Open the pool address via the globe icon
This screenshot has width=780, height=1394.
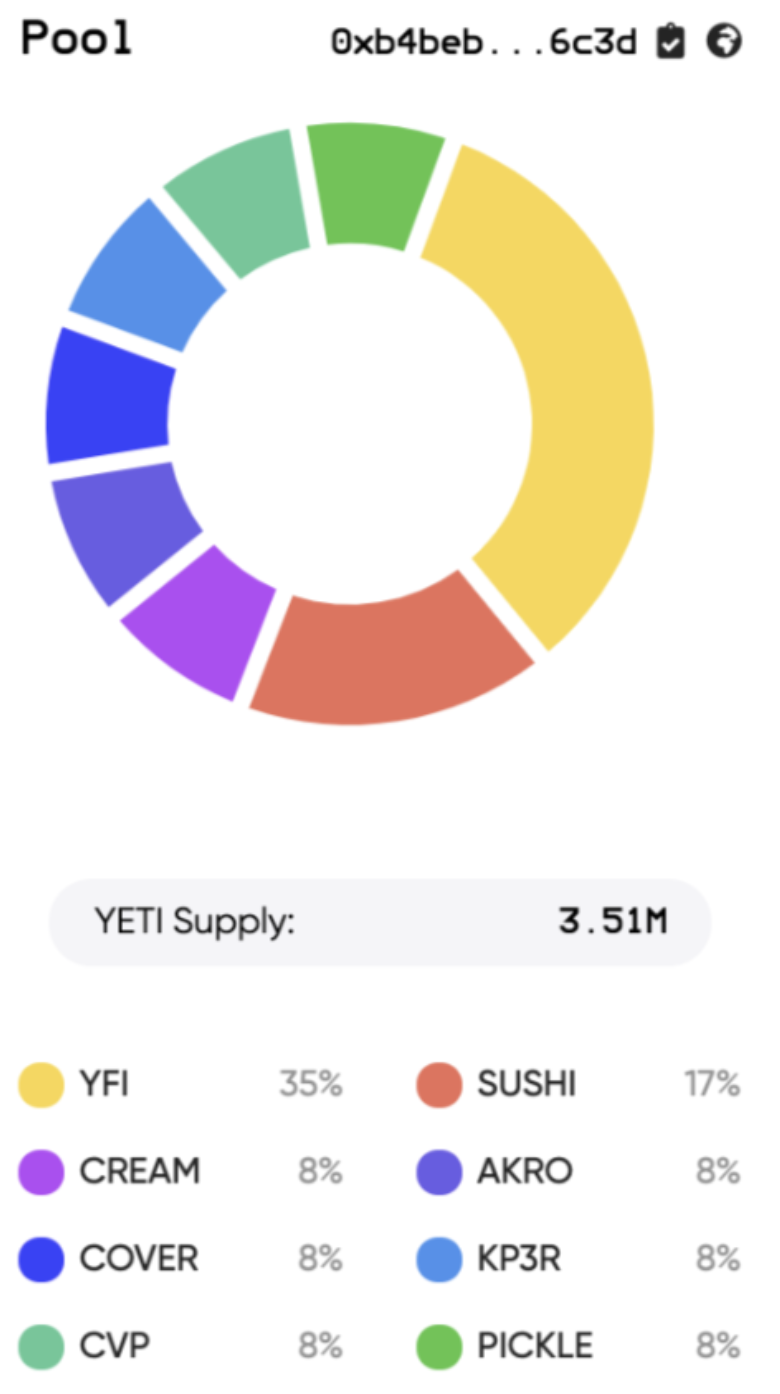coord(724,41)
